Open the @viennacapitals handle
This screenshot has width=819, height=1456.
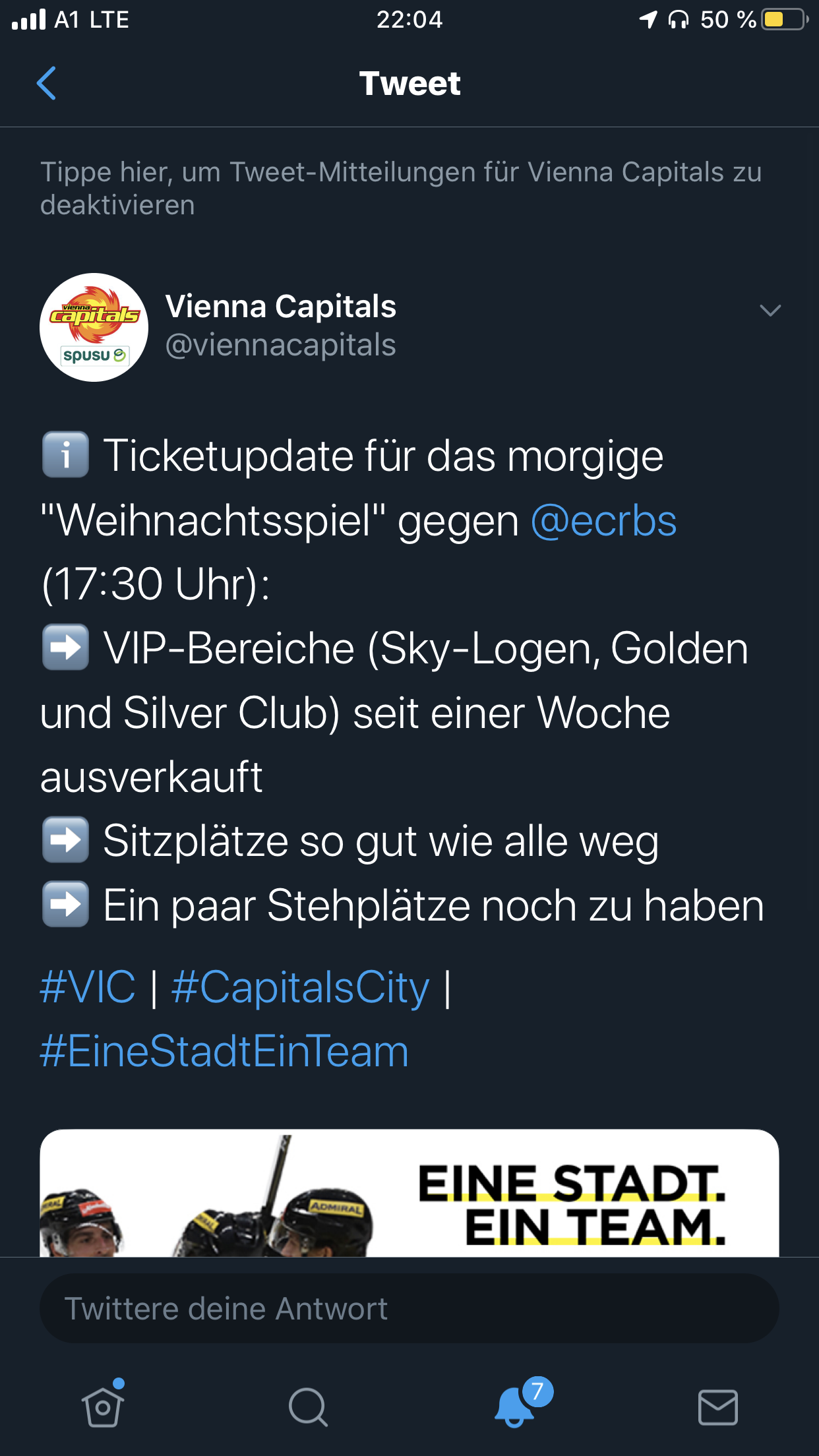coord(280,345)
